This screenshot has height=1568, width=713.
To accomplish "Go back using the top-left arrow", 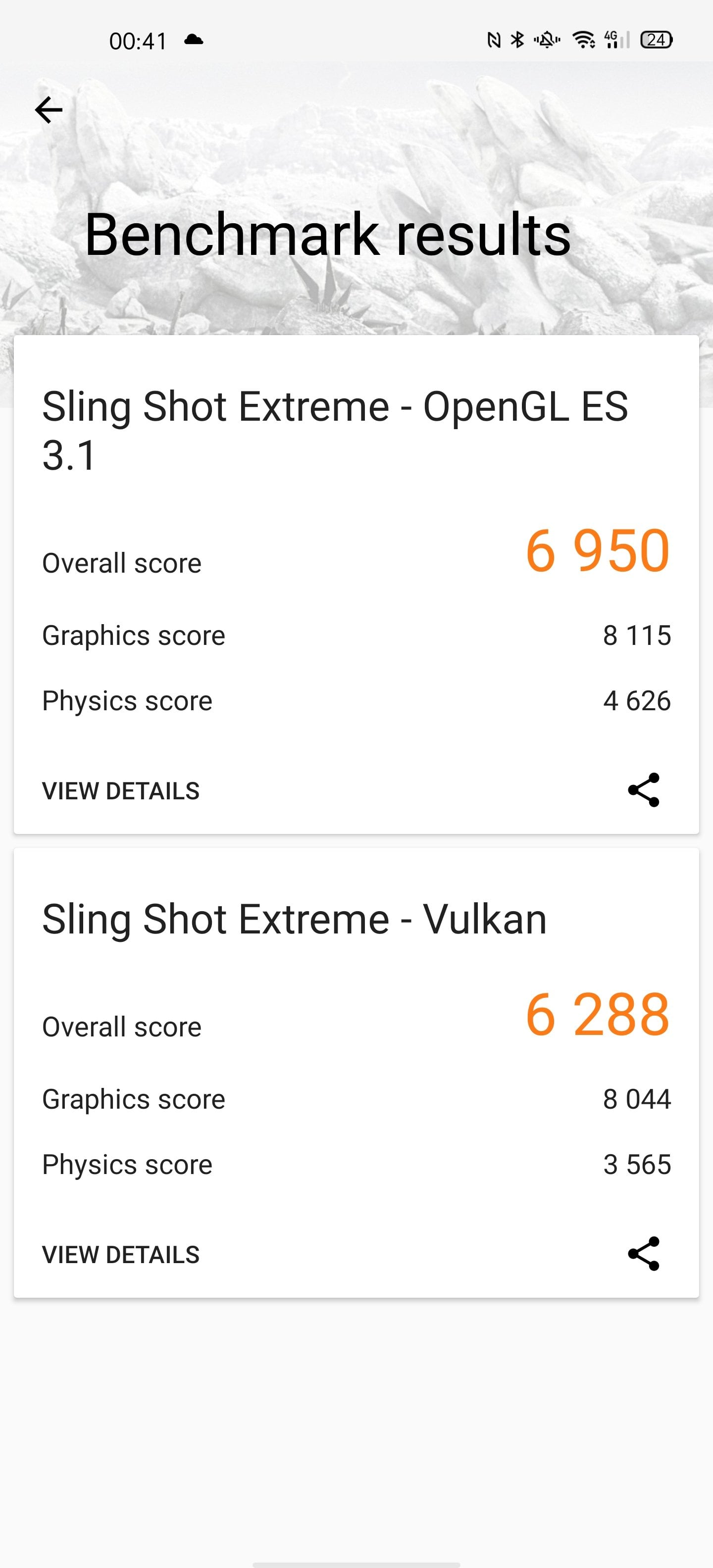I will [x=49, y=110].
